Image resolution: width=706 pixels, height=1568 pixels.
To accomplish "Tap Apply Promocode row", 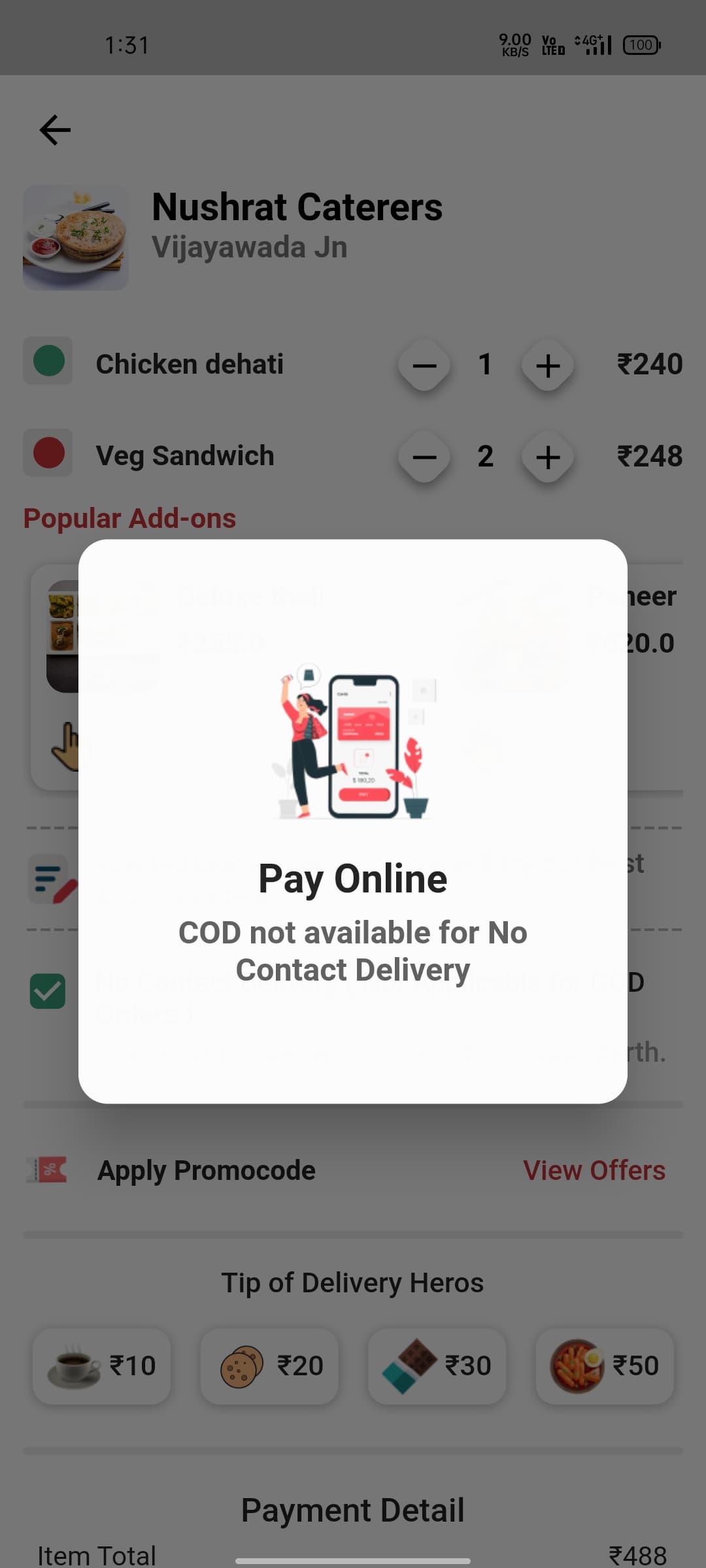I will [206, 1170].
